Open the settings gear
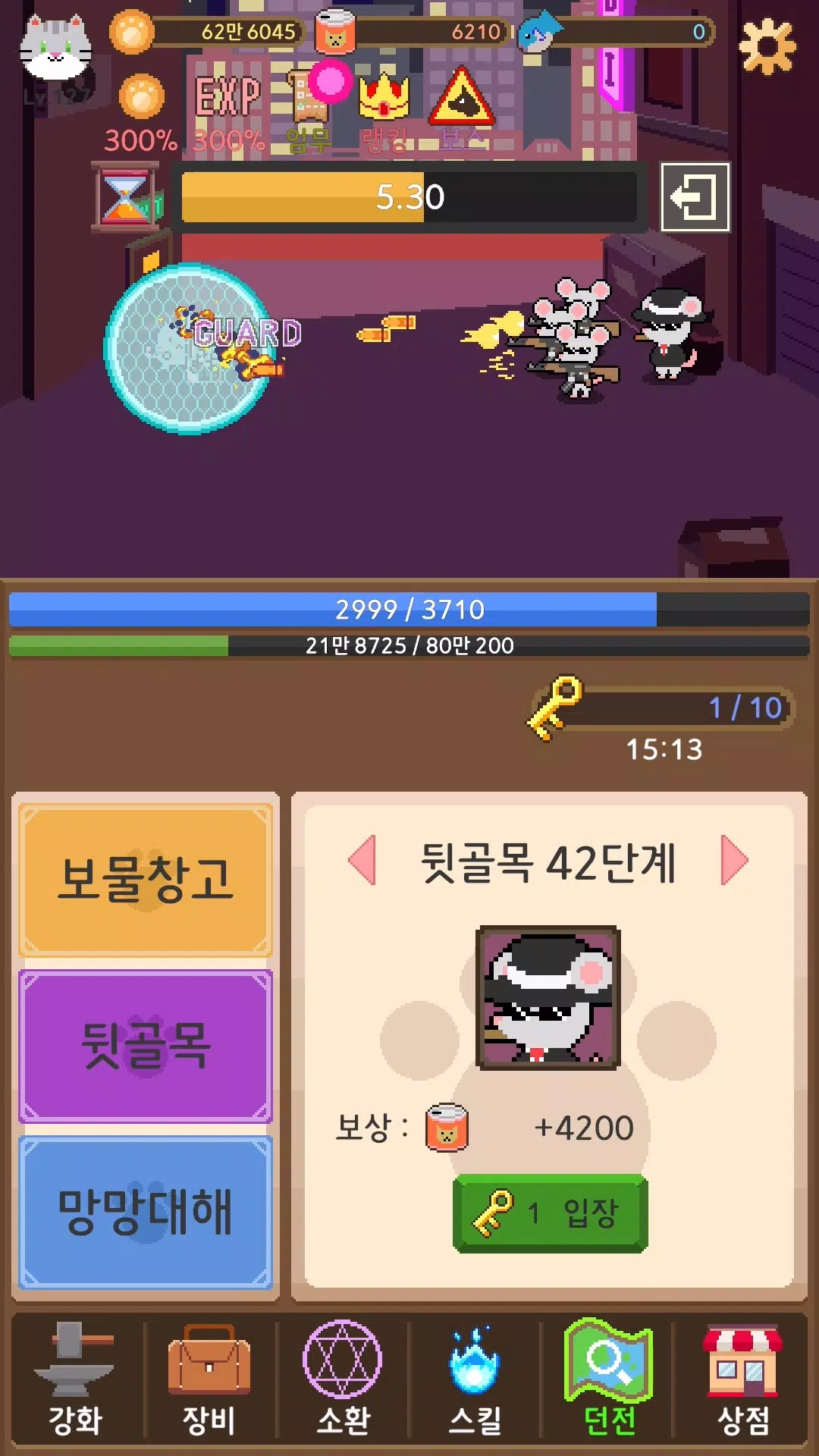Image resolution: width=819 pixels, height=1456 pixels. click(767, 47)
